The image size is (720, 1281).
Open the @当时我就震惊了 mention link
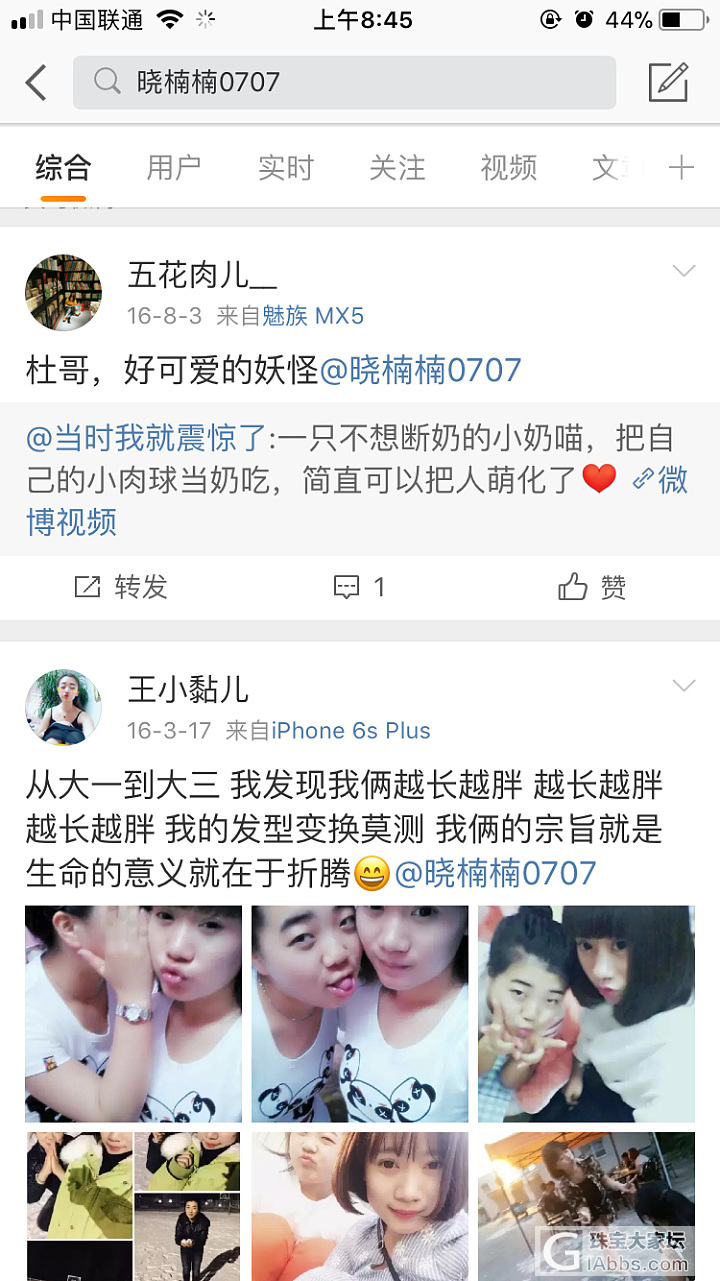[147, 438]
